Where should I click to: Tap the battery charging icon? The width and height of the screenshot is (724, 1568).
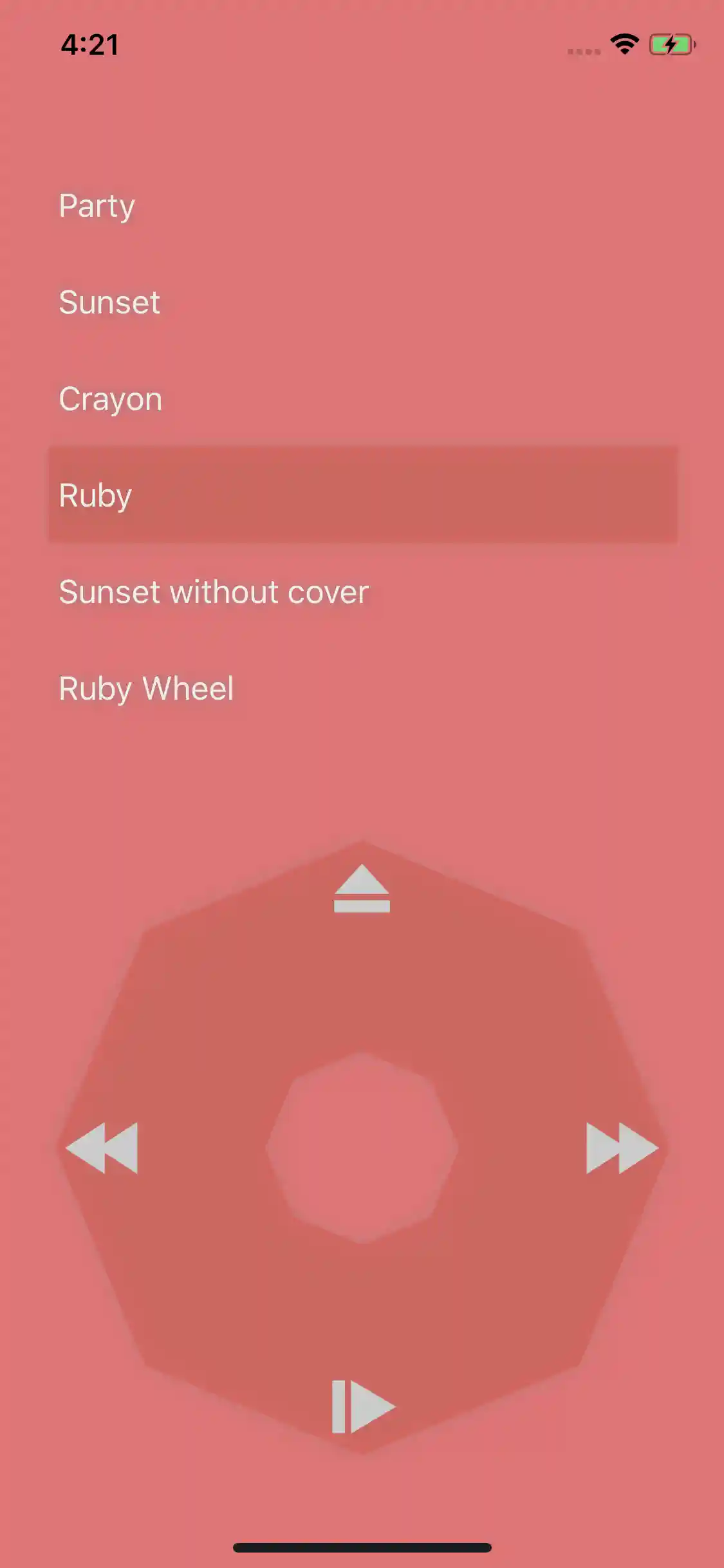click(669, 42)
